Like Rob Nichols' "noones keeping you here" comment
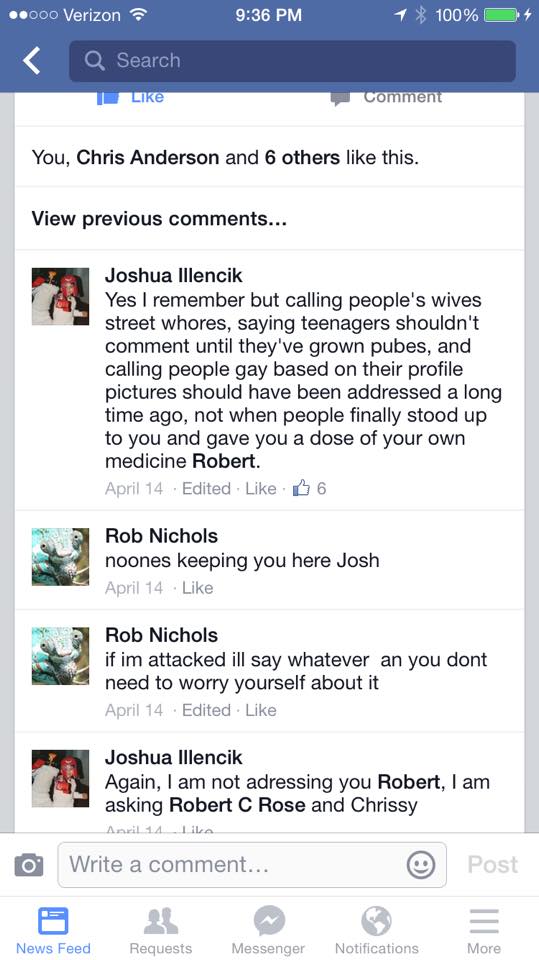The width and height of the screenshot is (539, 960). click(x=198, y=588)
